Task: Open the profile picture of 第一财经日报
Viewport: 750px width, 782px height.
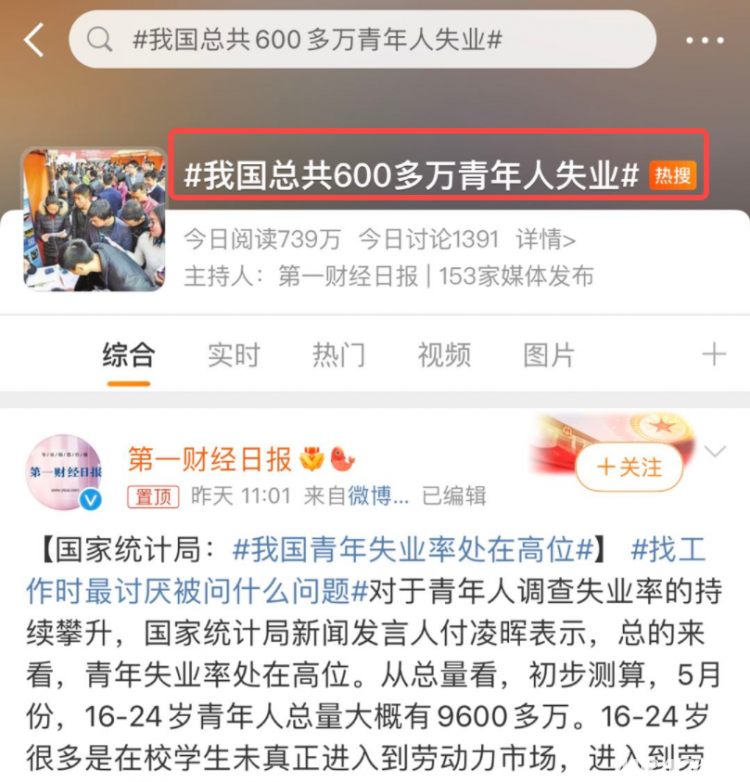Action: click(64, 472)
